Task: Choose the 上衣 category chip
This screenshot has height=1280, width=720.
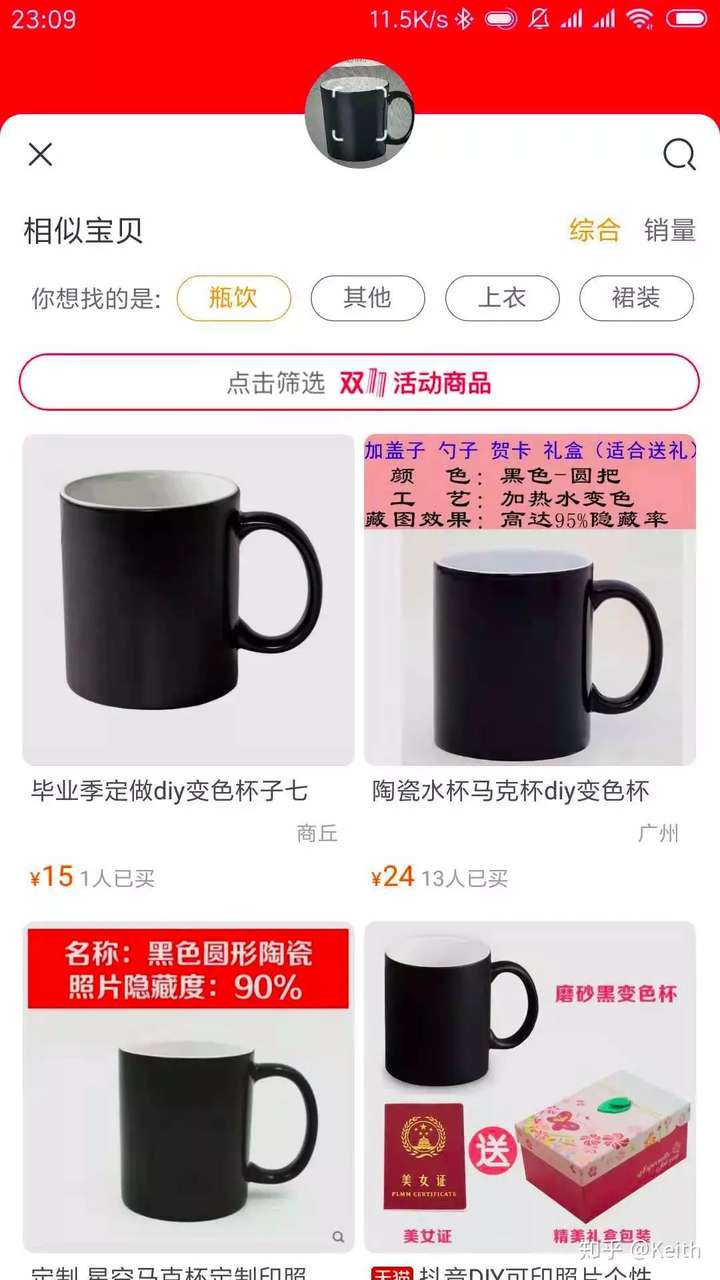Action: (502, 298)
